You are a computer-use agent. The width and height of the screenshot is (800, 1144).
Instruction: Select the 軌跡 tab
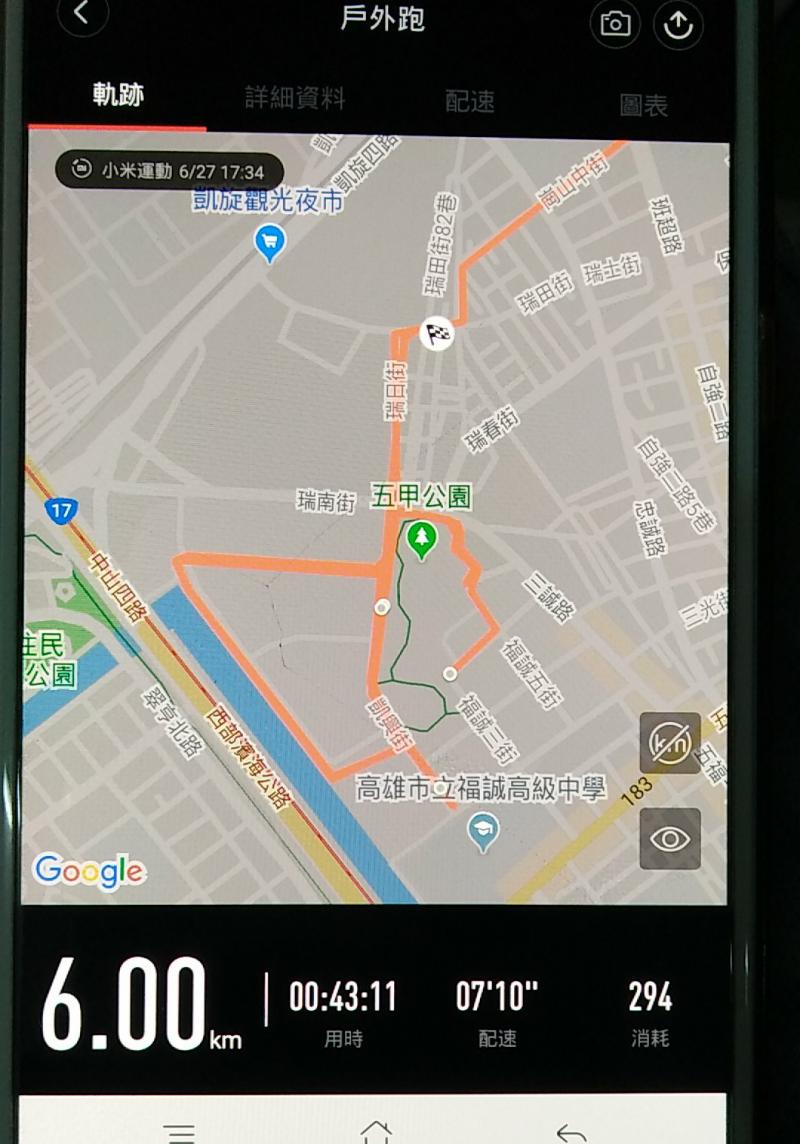coord(118,95)
